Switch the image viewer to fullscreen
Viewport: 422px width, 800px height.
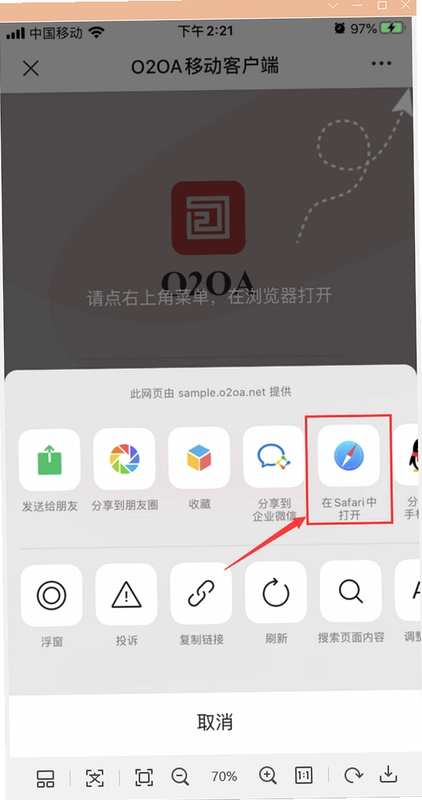(144, 777)
